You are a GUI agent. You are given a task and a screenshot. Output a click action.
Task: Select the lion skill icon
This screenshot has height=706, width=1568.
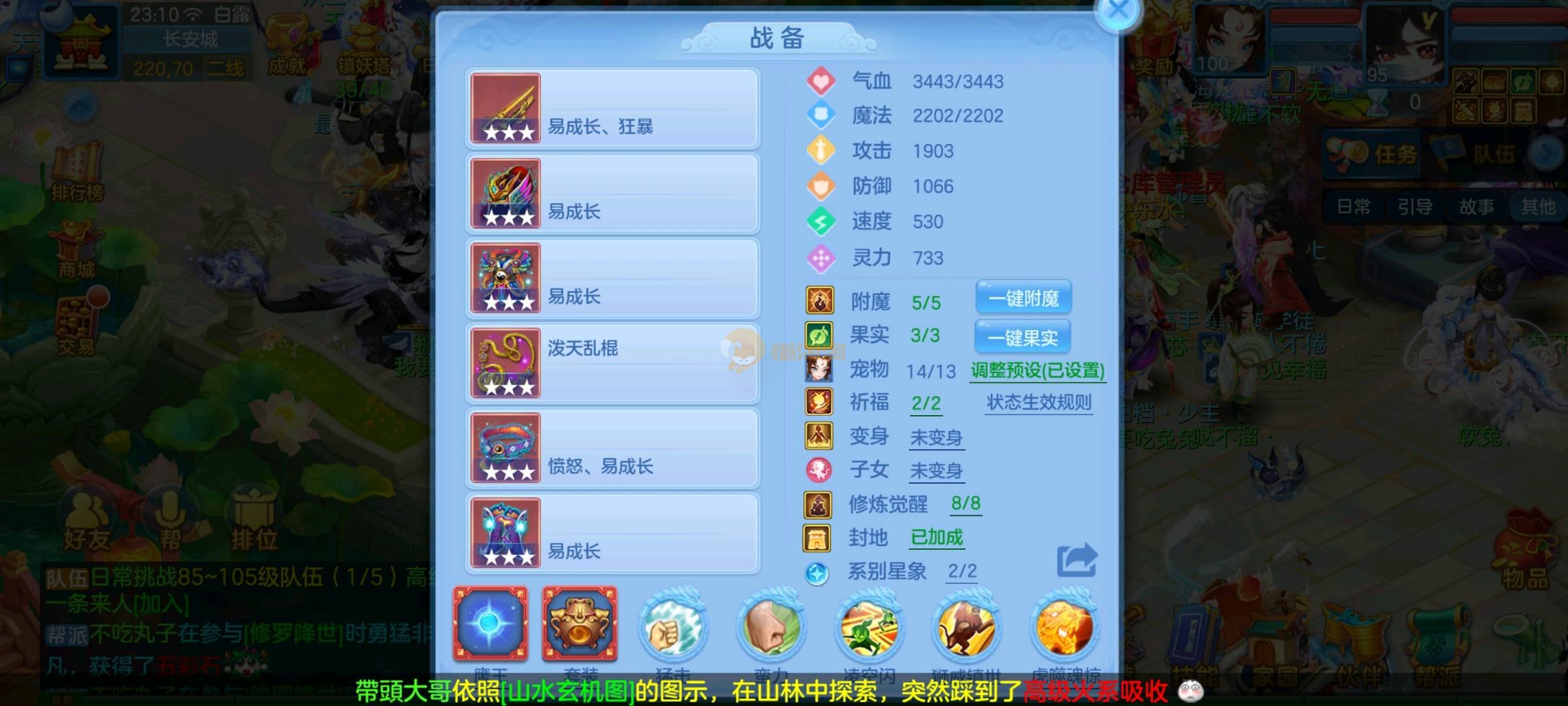(966, 626)
